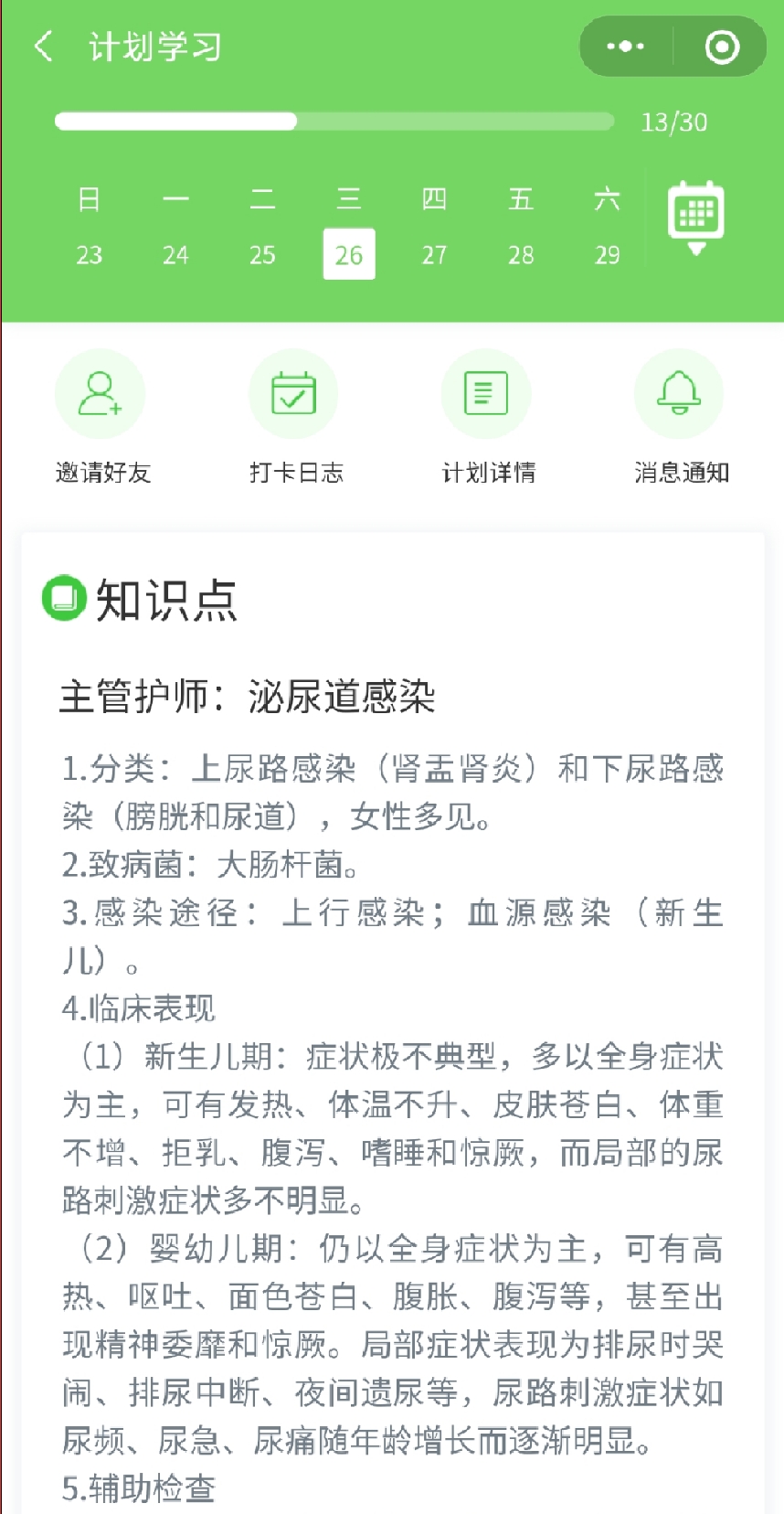Select date 23 under 日
Viewport: 784px width, 1514px height.
[x=88, y=254]
